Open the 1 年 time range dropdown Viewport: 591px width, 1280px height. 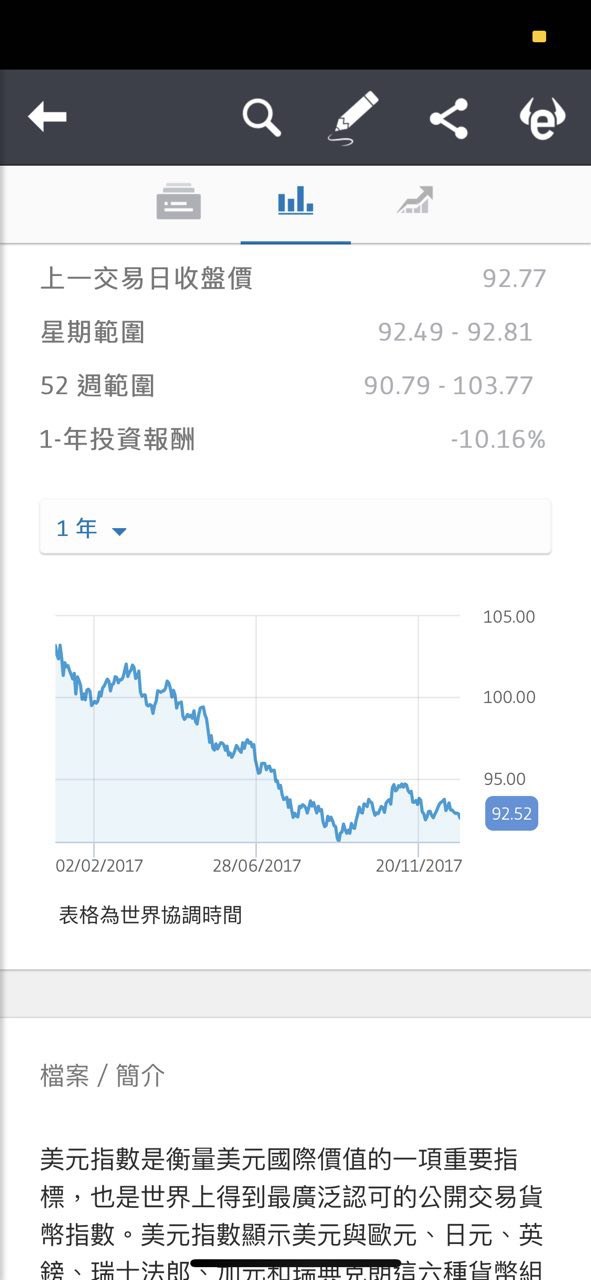[x=295, y=527]
